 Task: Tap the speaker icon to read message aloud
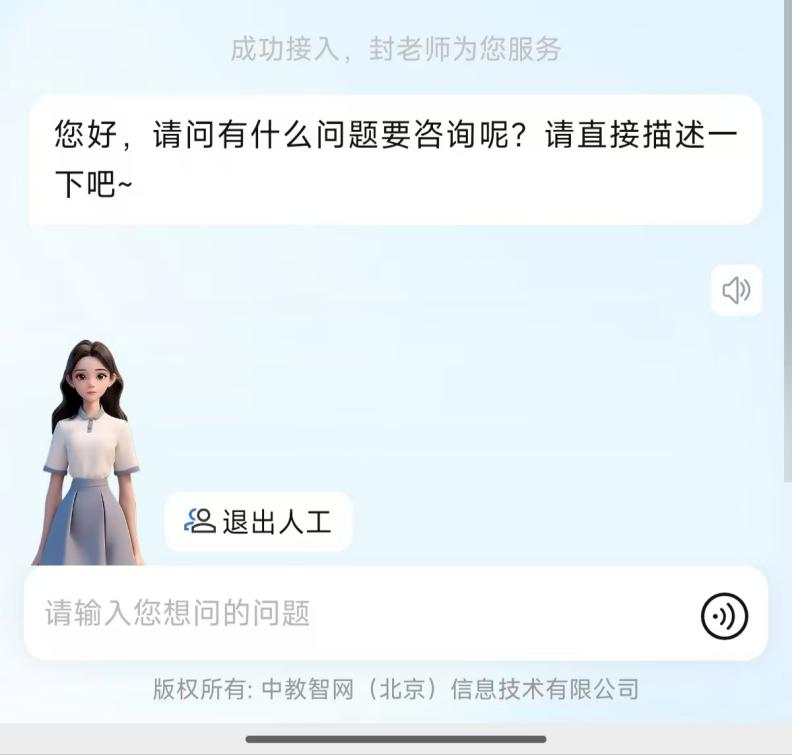tap(736, 290)
